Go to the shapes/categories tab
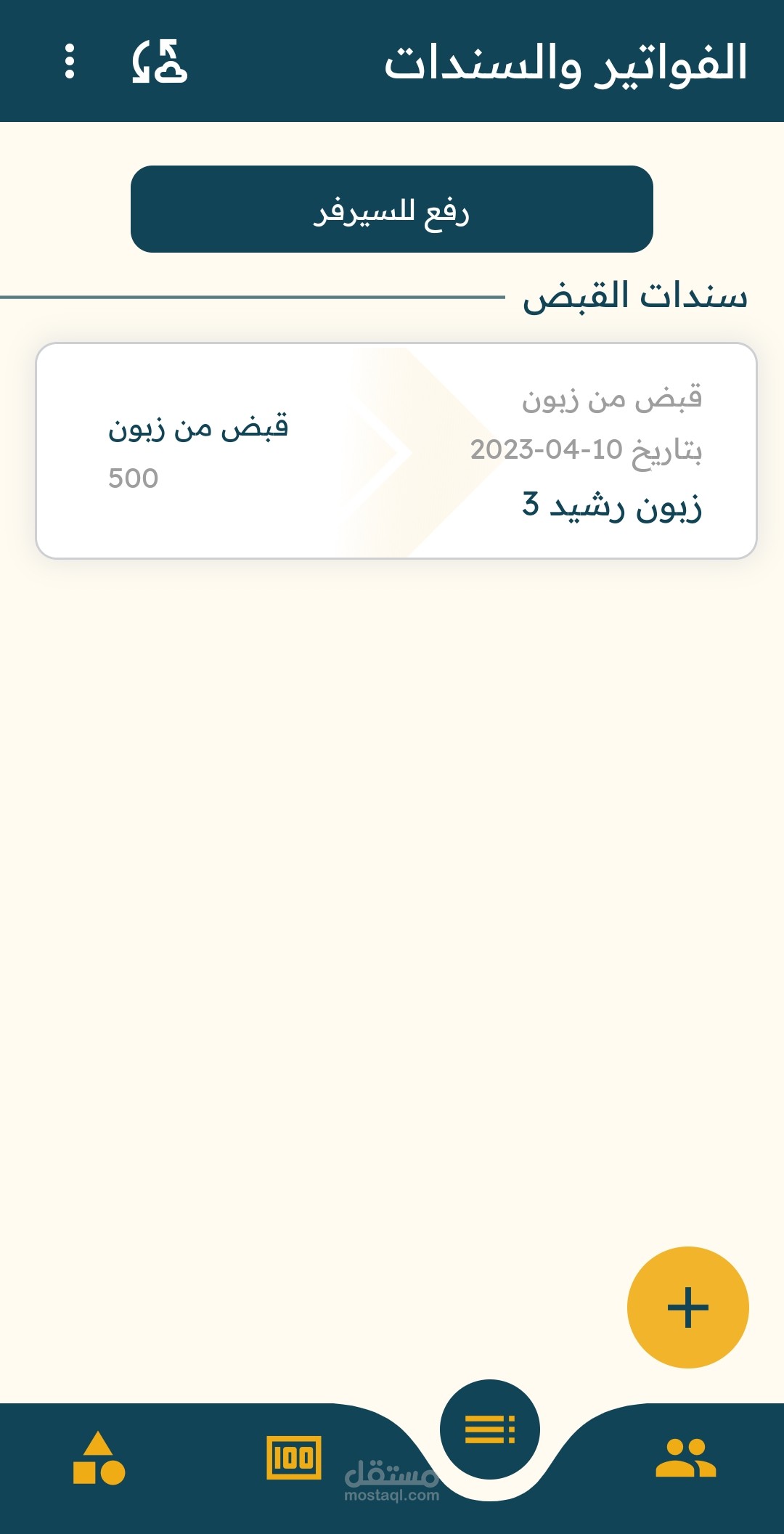This screenshot has height=1534, width=784. 99,1458
